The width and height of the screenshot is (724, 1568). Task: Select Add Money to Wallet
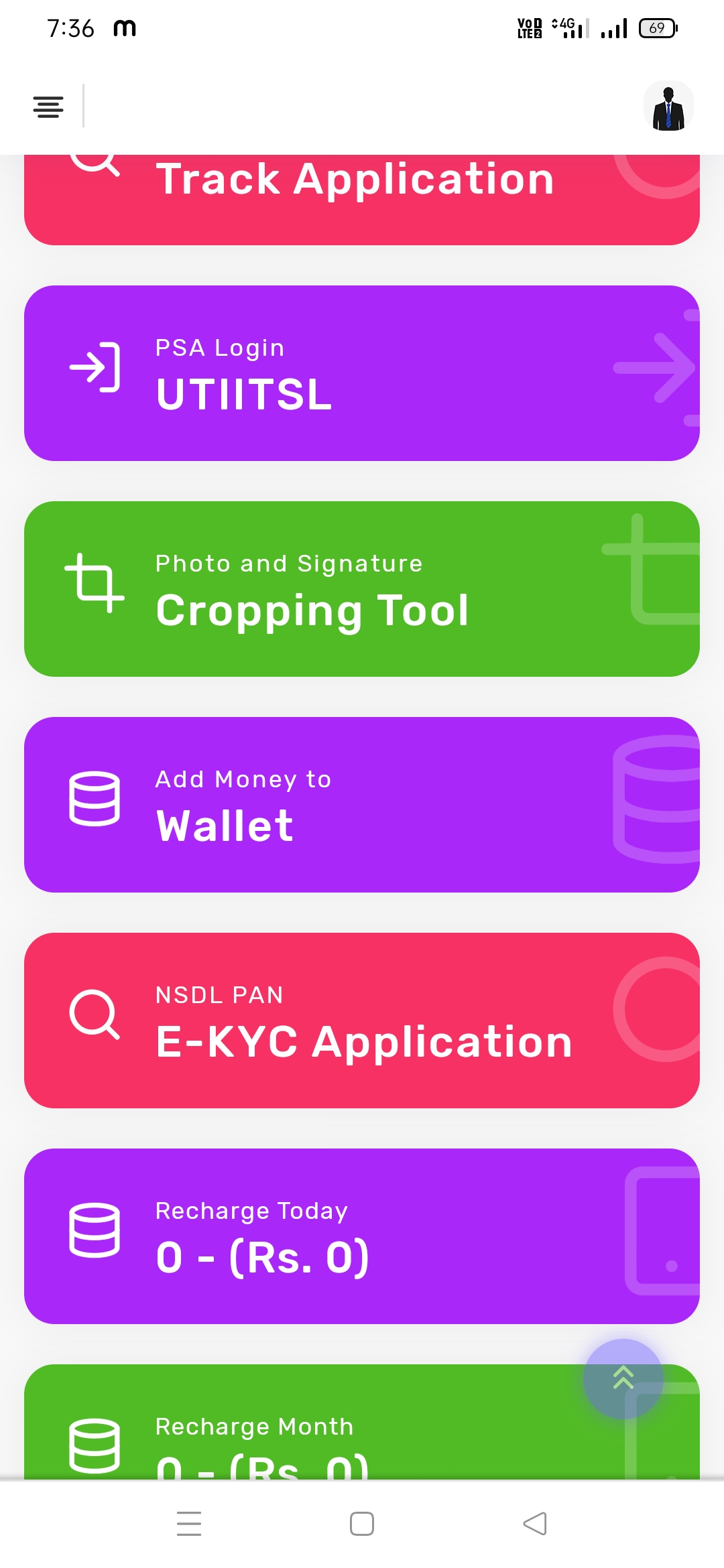362,805
